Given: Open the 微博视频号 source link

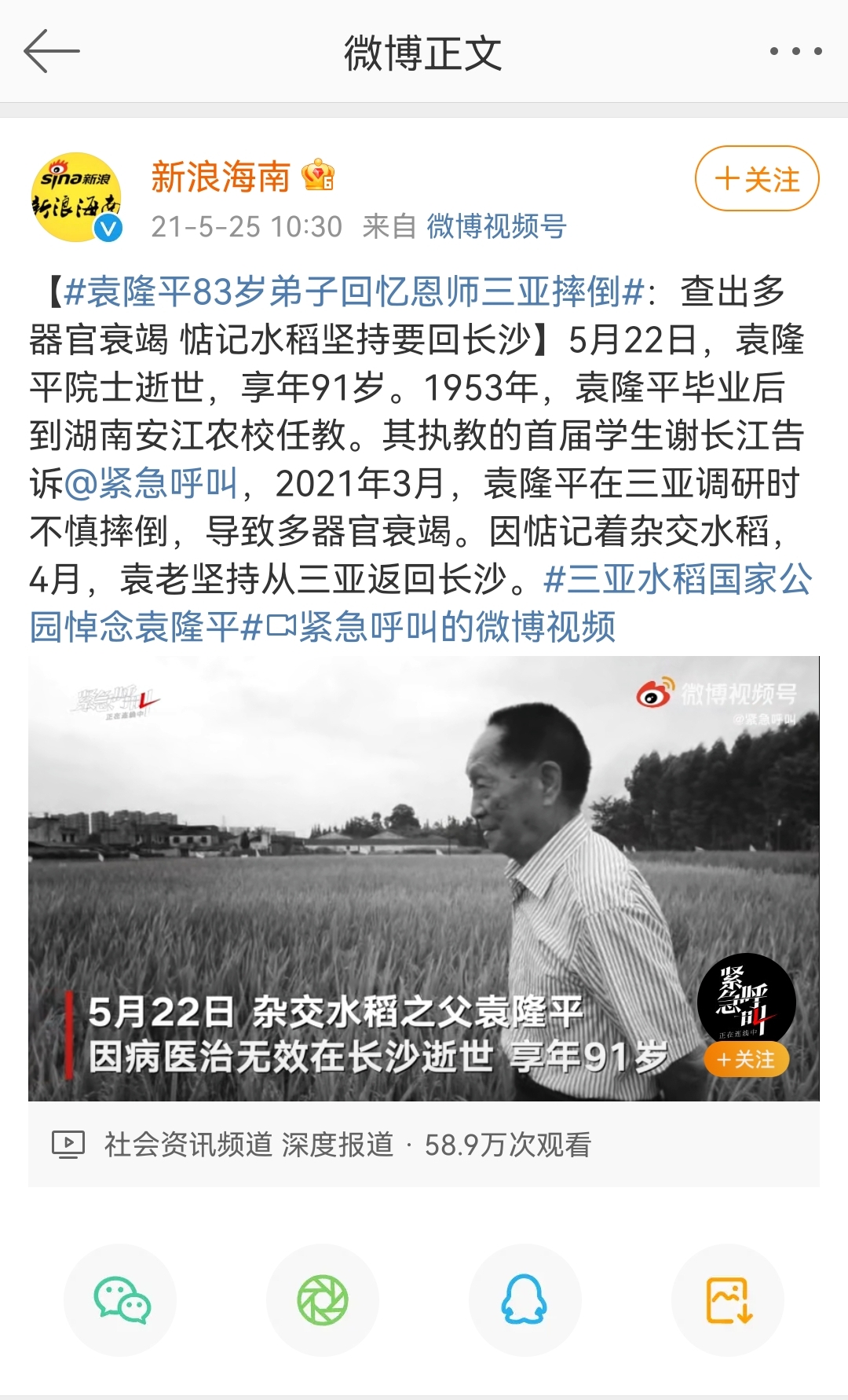Looking at the screenshot, I should pyautogui.click(x=496, y=227).
